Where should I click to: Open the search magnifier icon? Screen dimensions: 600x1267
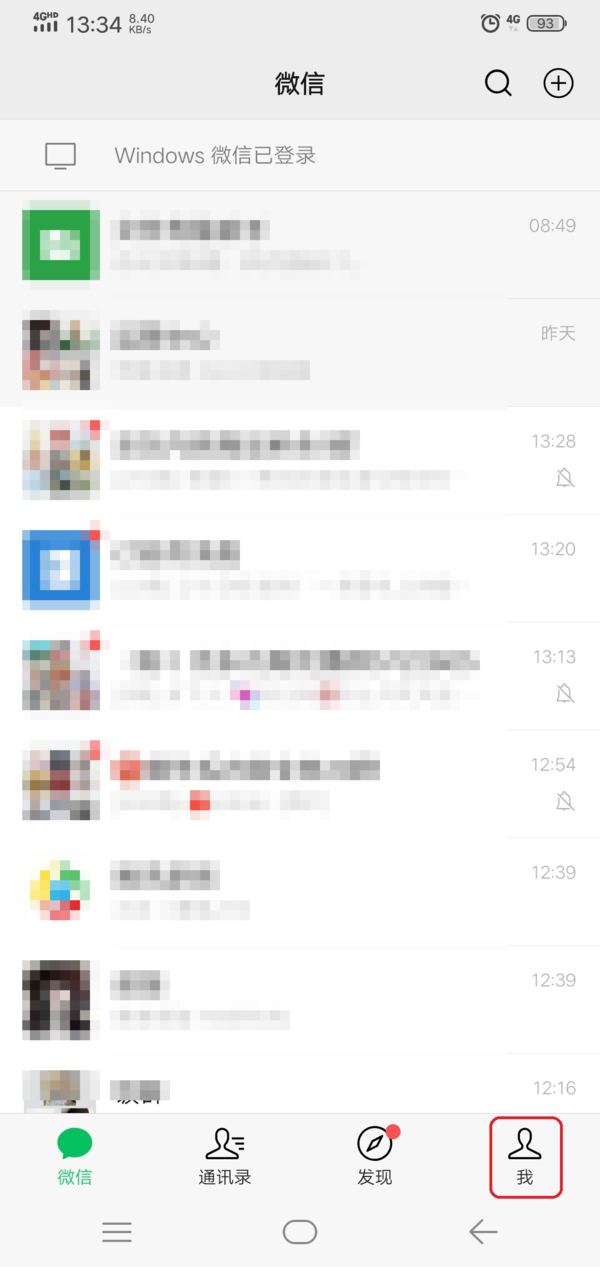498,83
